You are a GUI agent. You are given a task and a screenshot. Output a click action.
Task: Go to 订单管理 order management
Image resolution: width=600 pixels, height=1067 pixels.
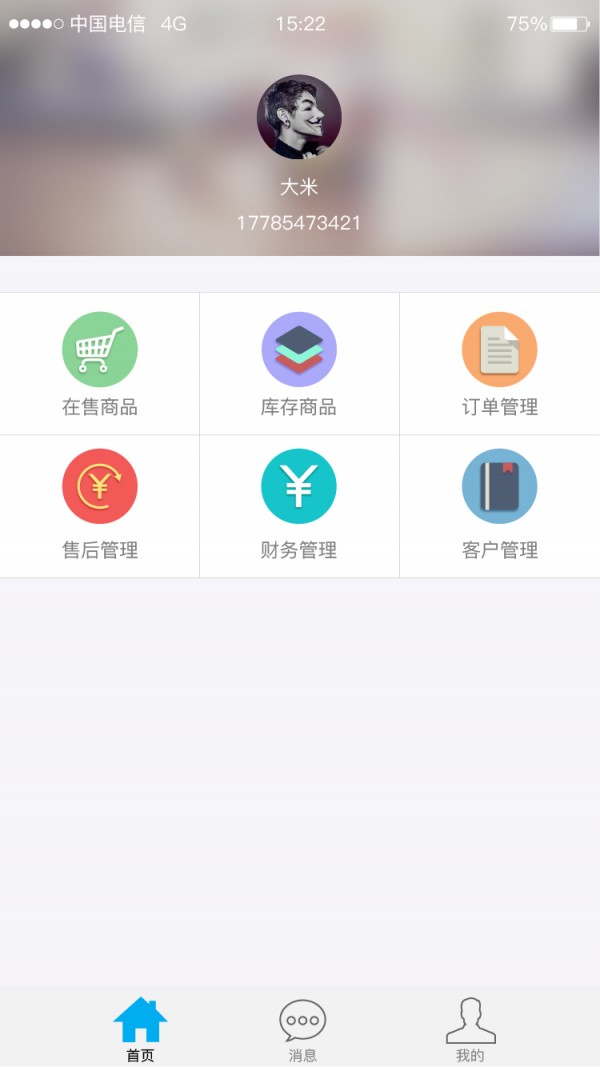[499, 364]
